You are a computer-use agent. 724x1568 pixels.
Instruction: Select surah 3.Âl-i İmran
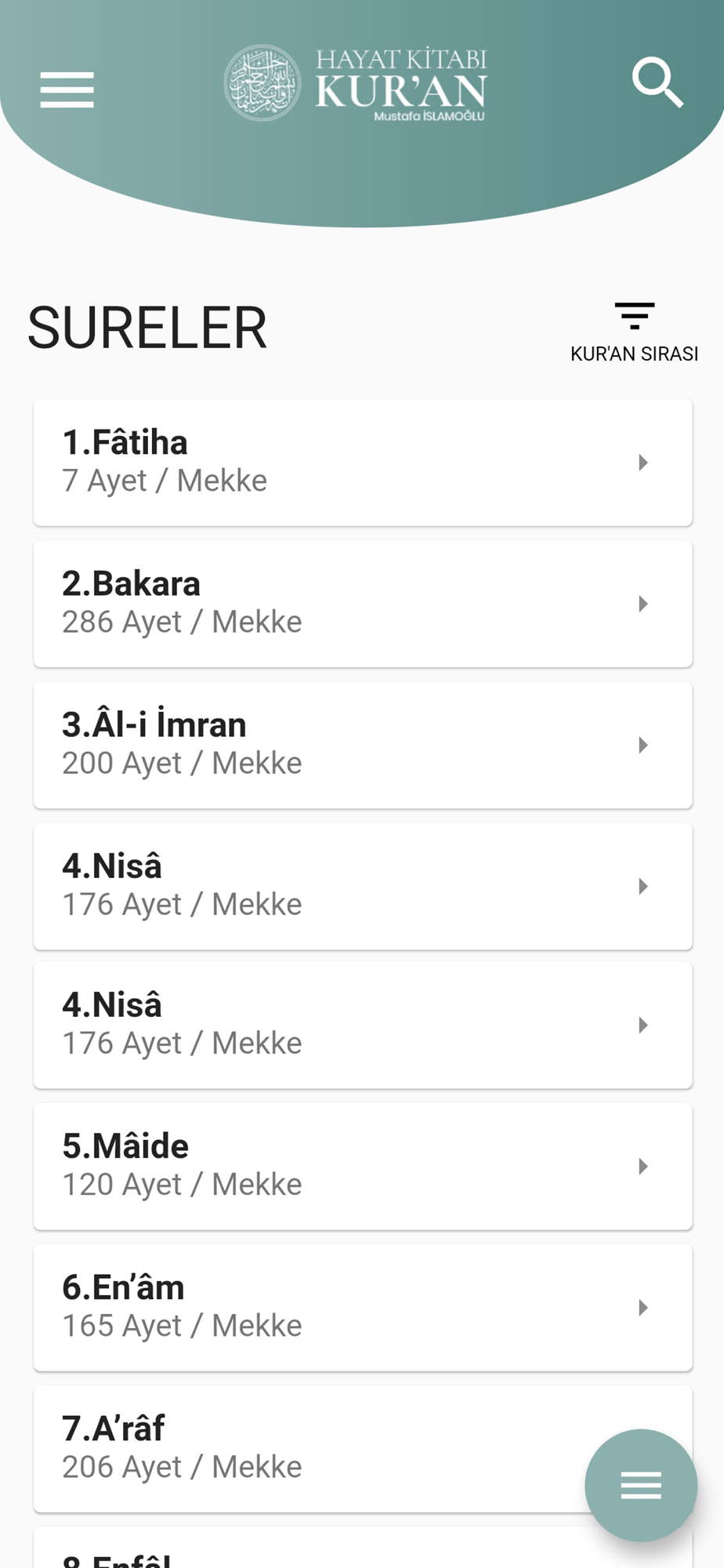363,745
